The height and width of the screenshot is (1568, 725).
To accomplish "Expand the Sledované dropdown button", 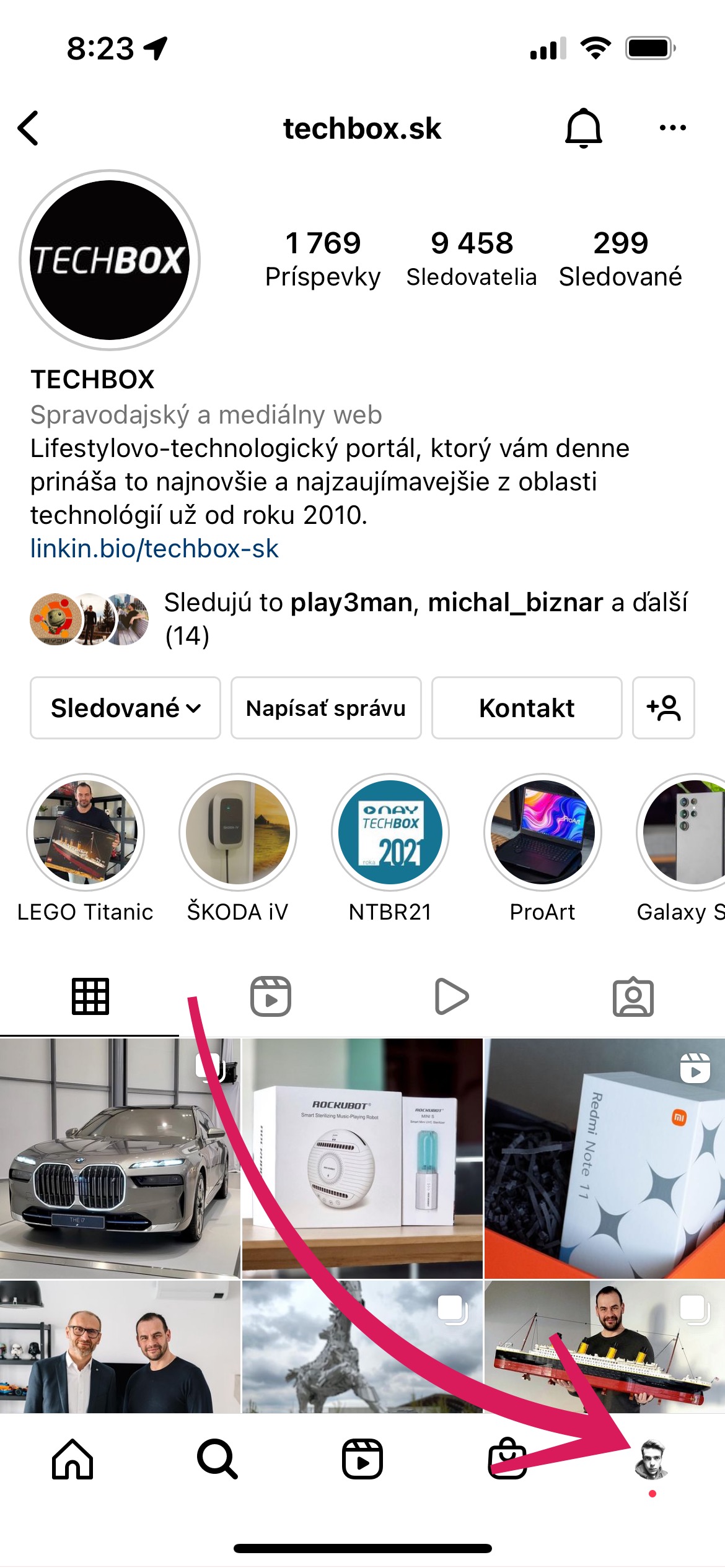I will [125, 708].
